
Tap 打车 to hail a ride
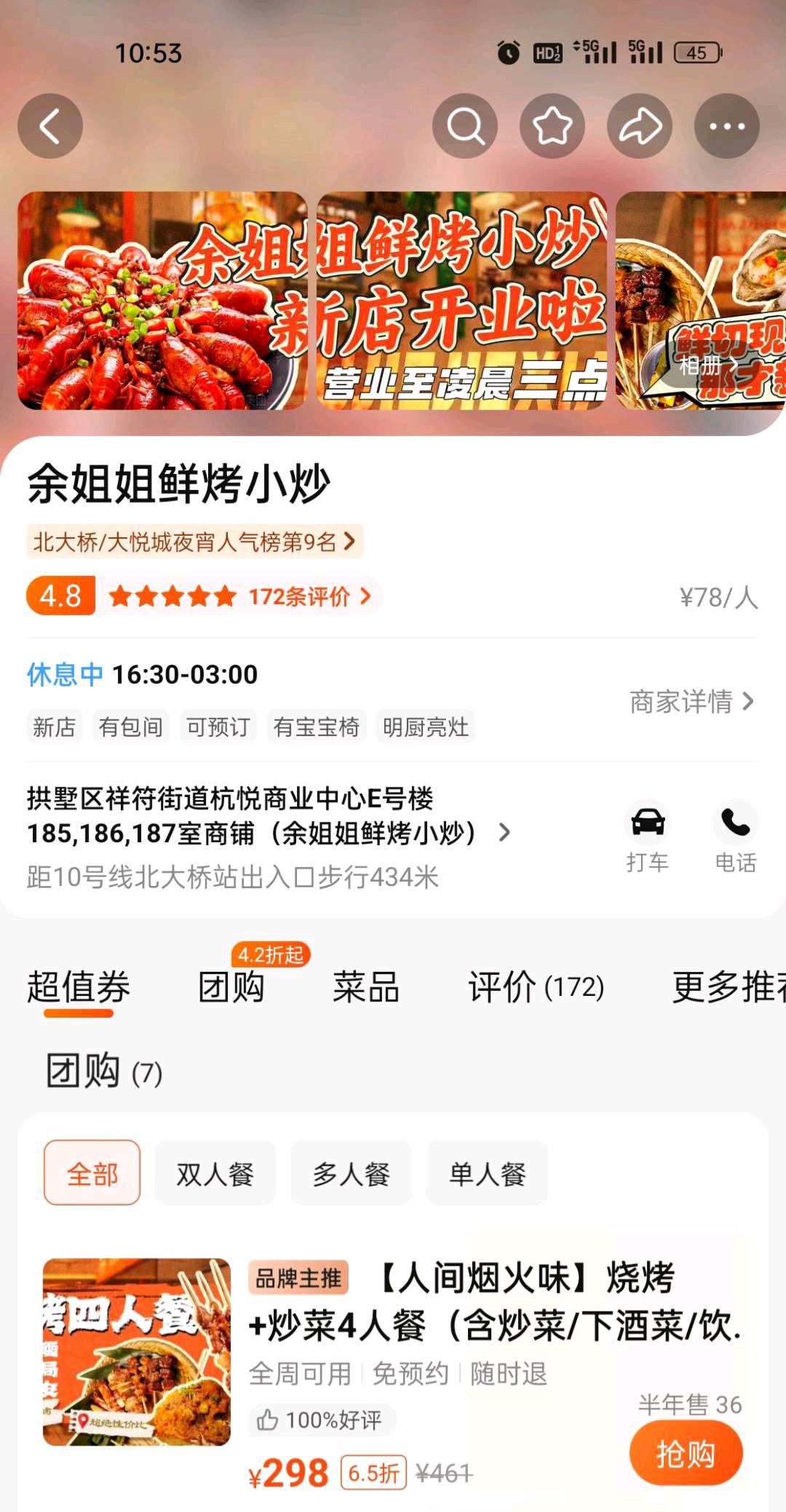point(647,836)
